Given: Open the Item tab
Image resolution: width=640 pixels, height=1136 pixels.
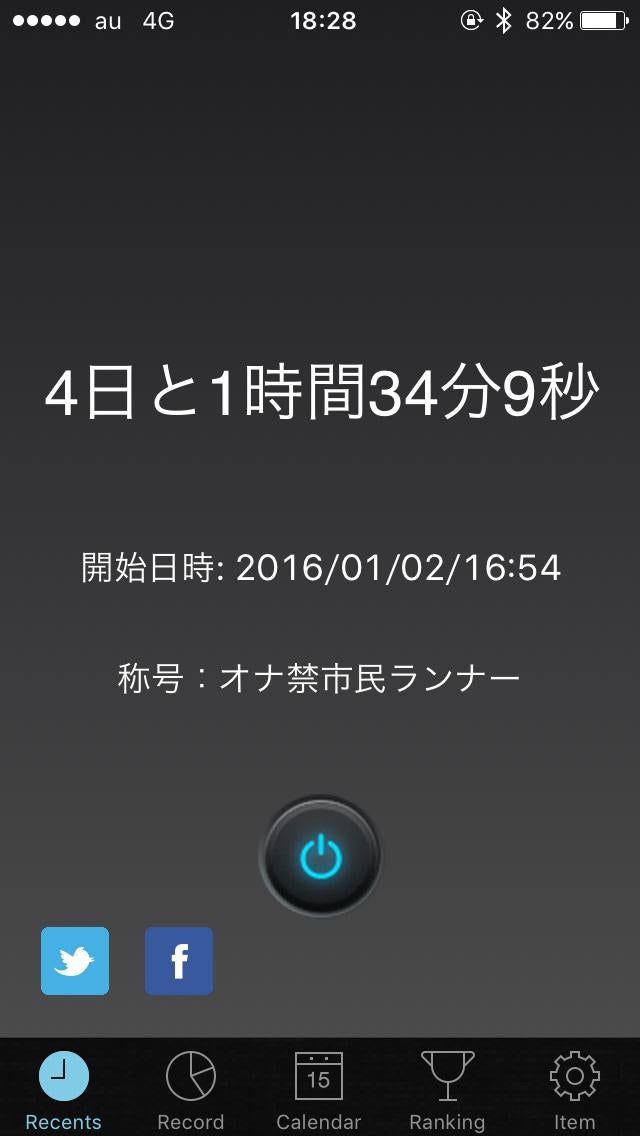Looking at the screenshot, I should pyautogui.click(x=575, y=1090).
